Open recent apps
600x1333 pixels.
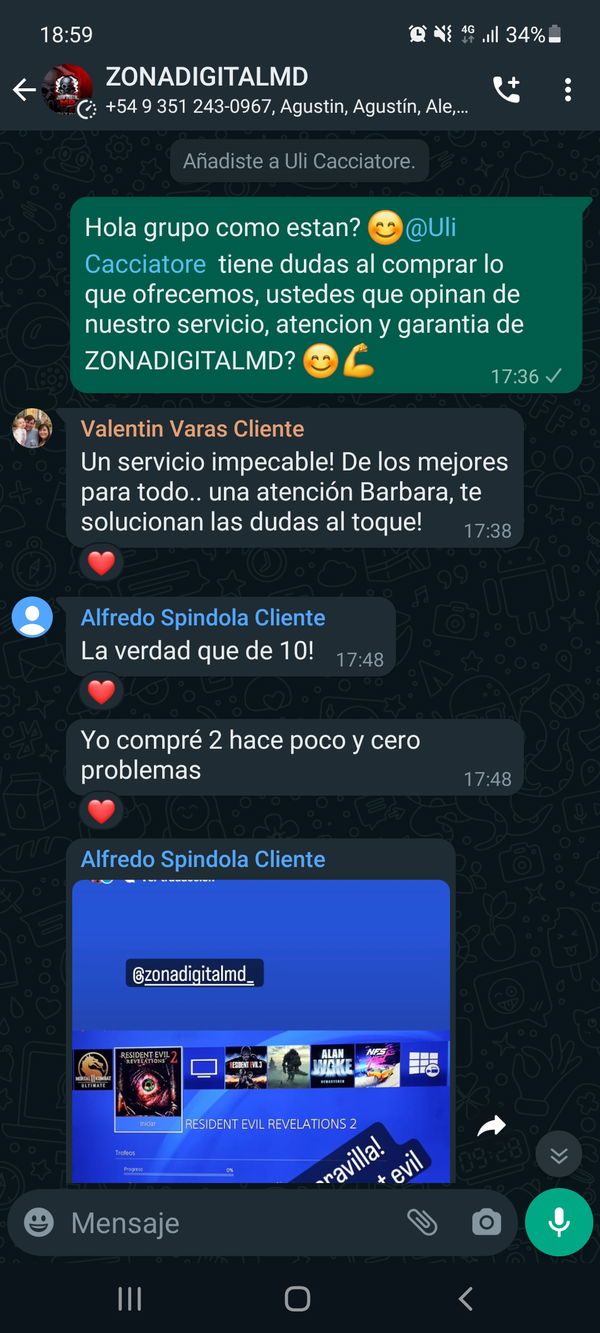point(129,1298)
